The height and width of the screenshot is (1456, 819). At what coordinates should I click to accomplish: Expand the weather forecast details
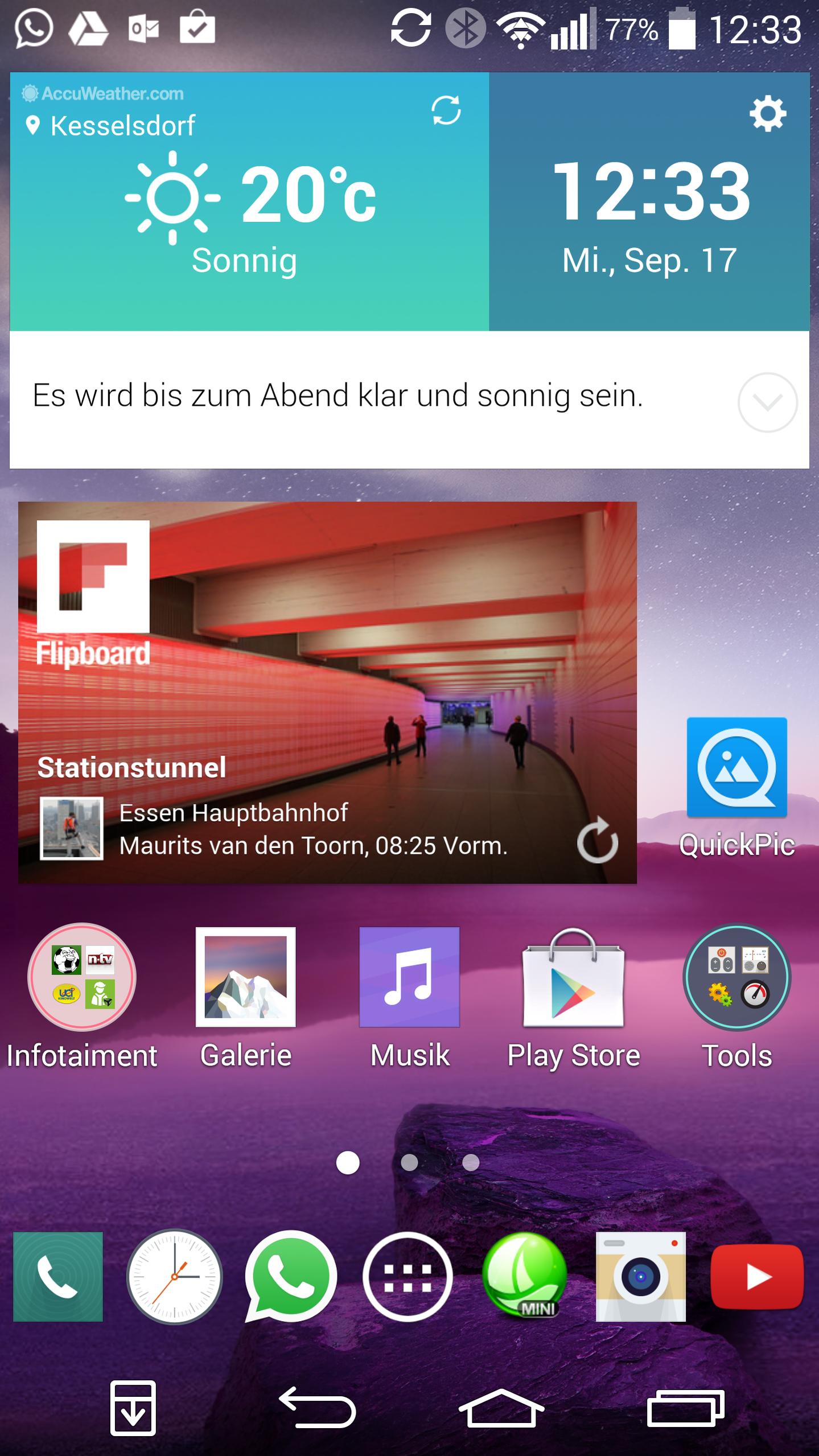(x=767, y=402)
